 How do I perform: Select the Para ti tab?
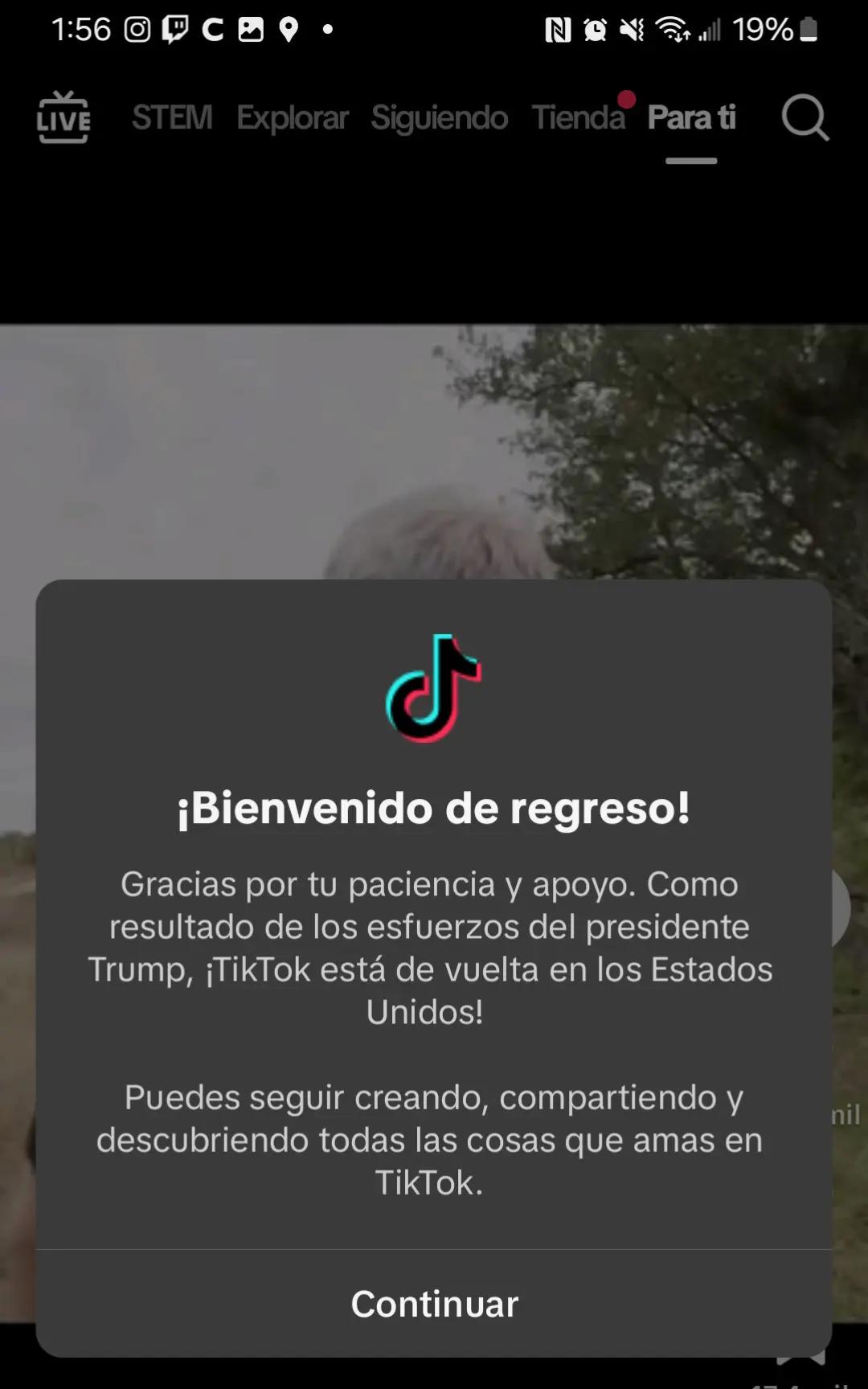[x=691, y=117]
